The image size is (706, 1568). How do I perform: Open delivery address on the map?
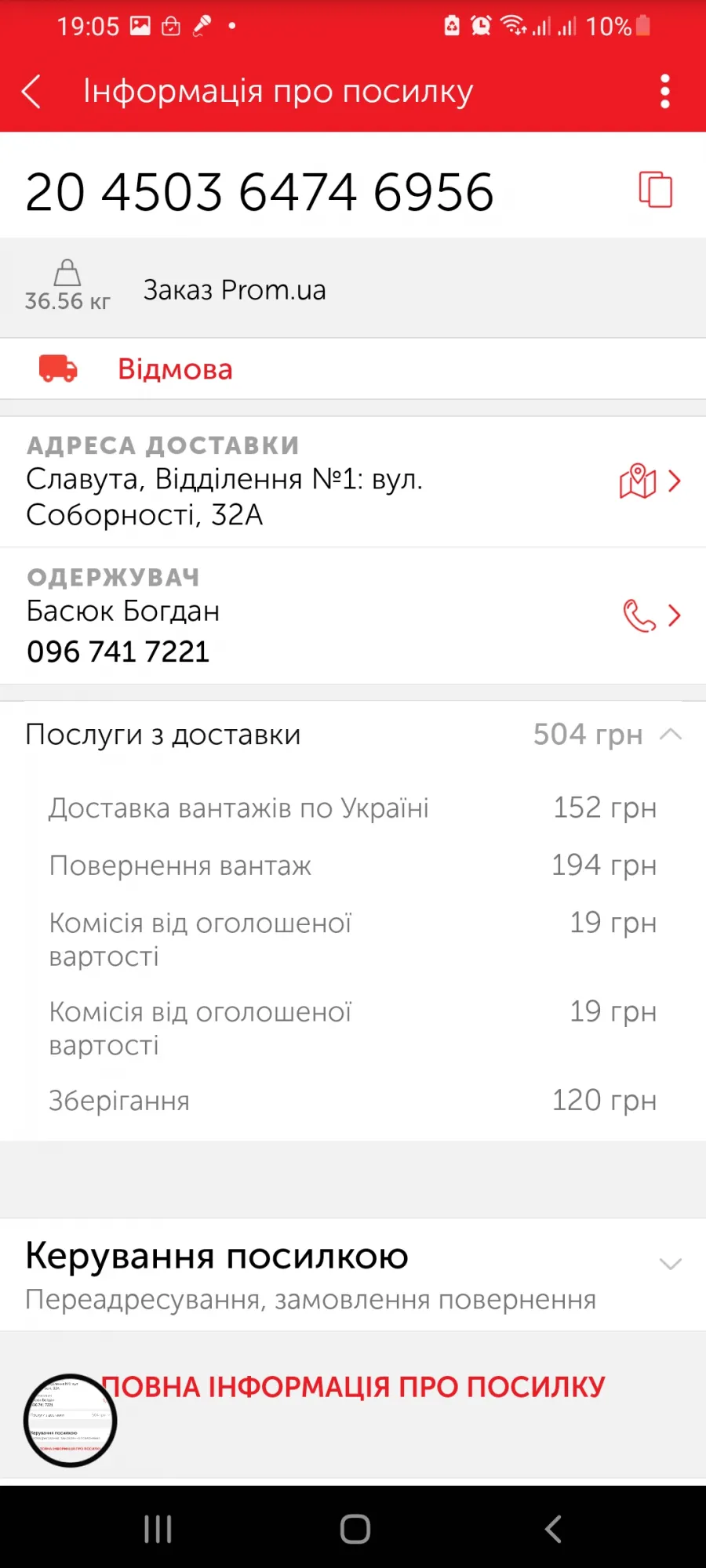pyautogui.click(x=650, y=481)
